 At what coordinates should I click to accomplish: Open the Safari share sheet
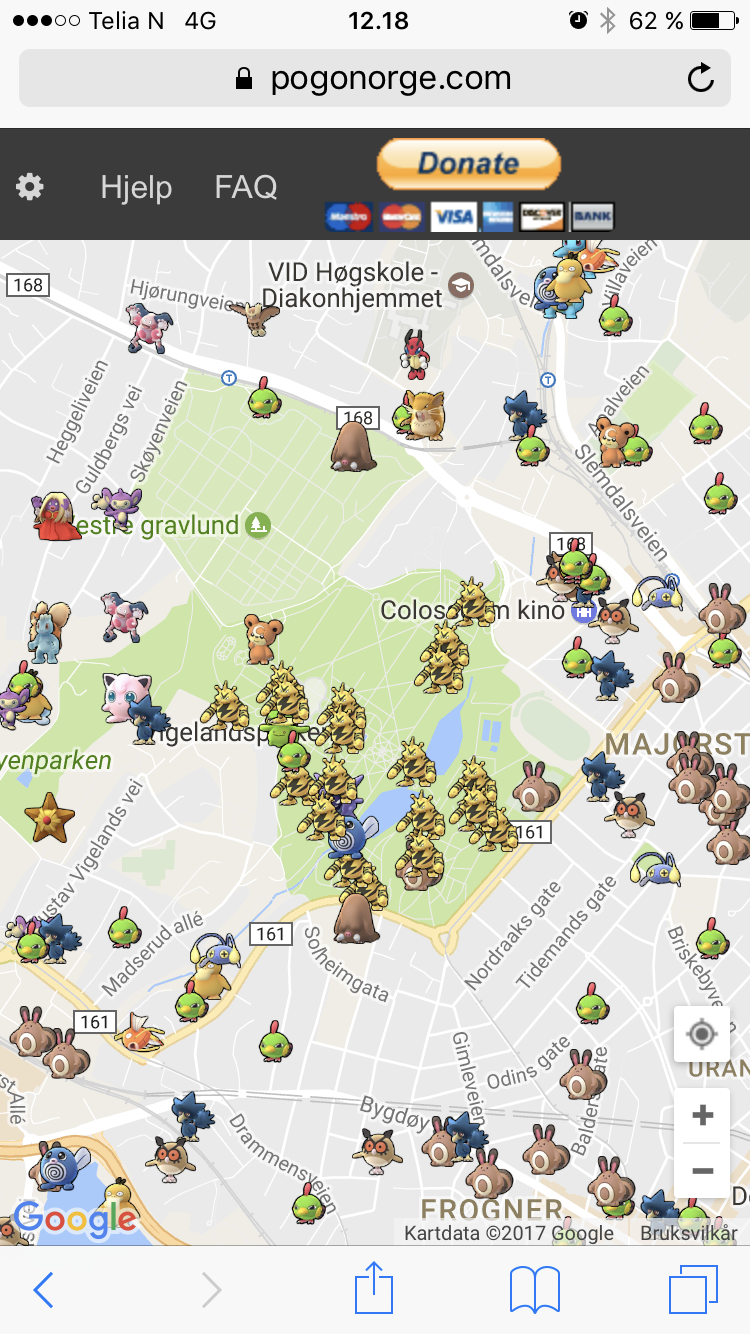373,1287
